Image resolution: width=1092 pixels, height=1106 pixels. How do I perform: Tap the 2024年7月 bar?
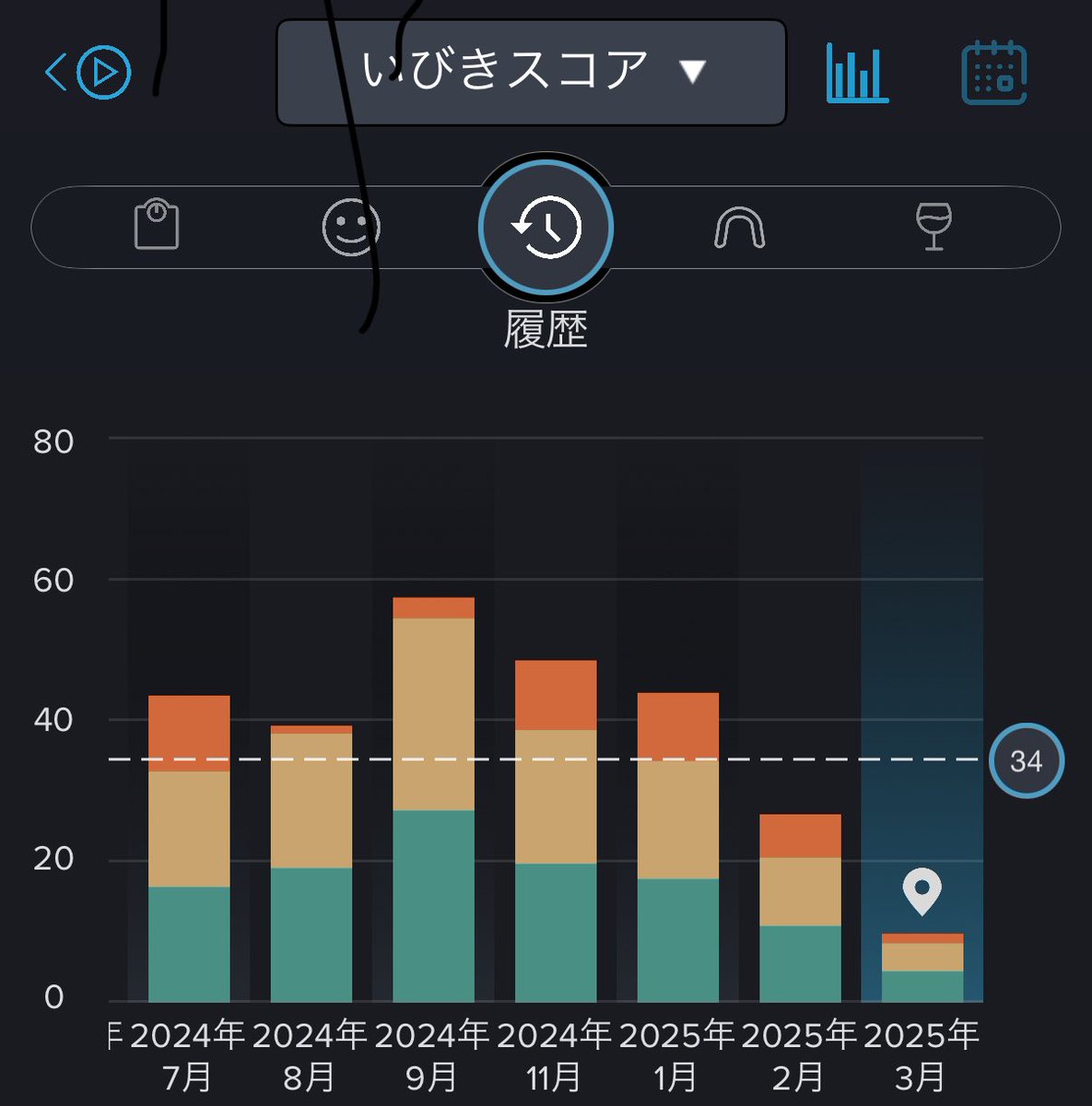coord(189,849)
